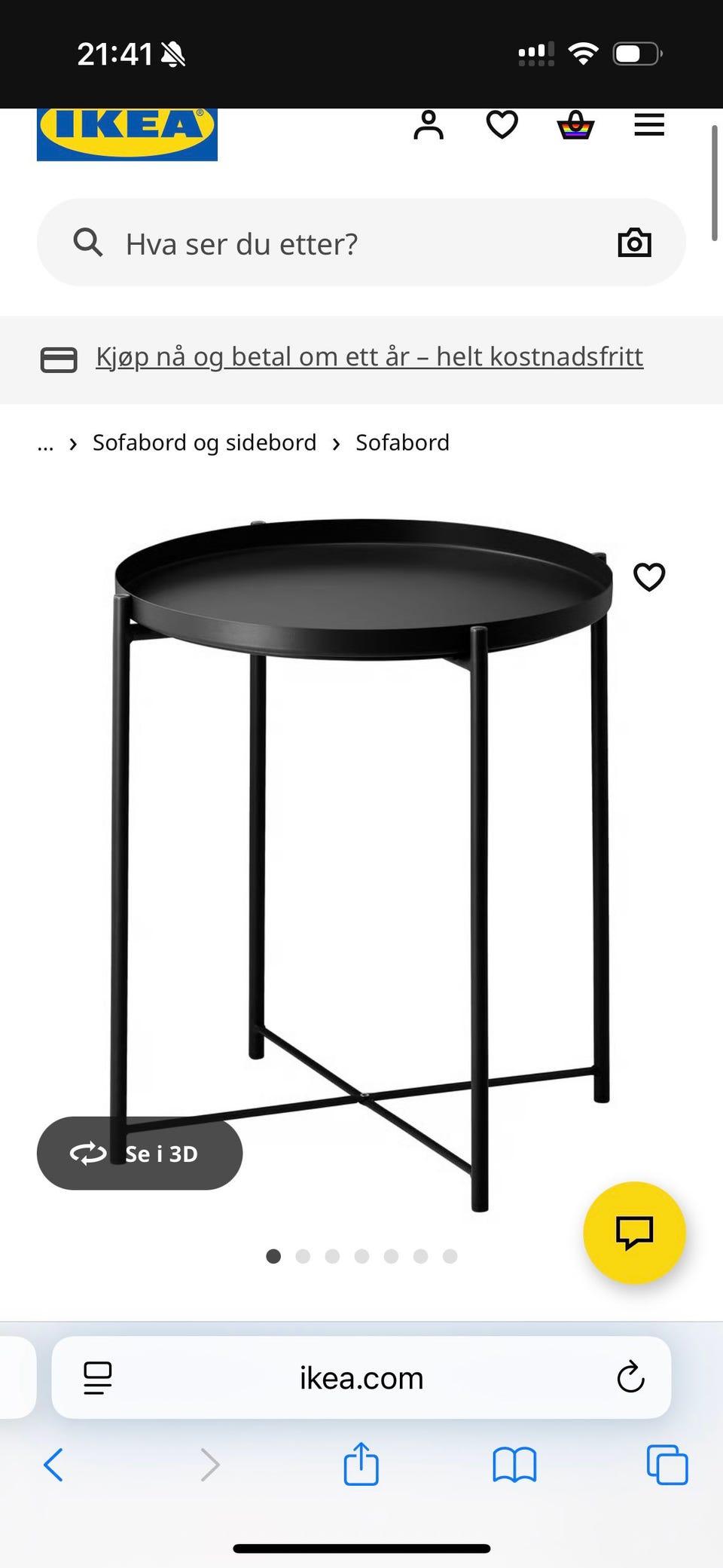Go to Sofabord og sidebord category
Screen dimensions: 723x1568
(203, 442)
